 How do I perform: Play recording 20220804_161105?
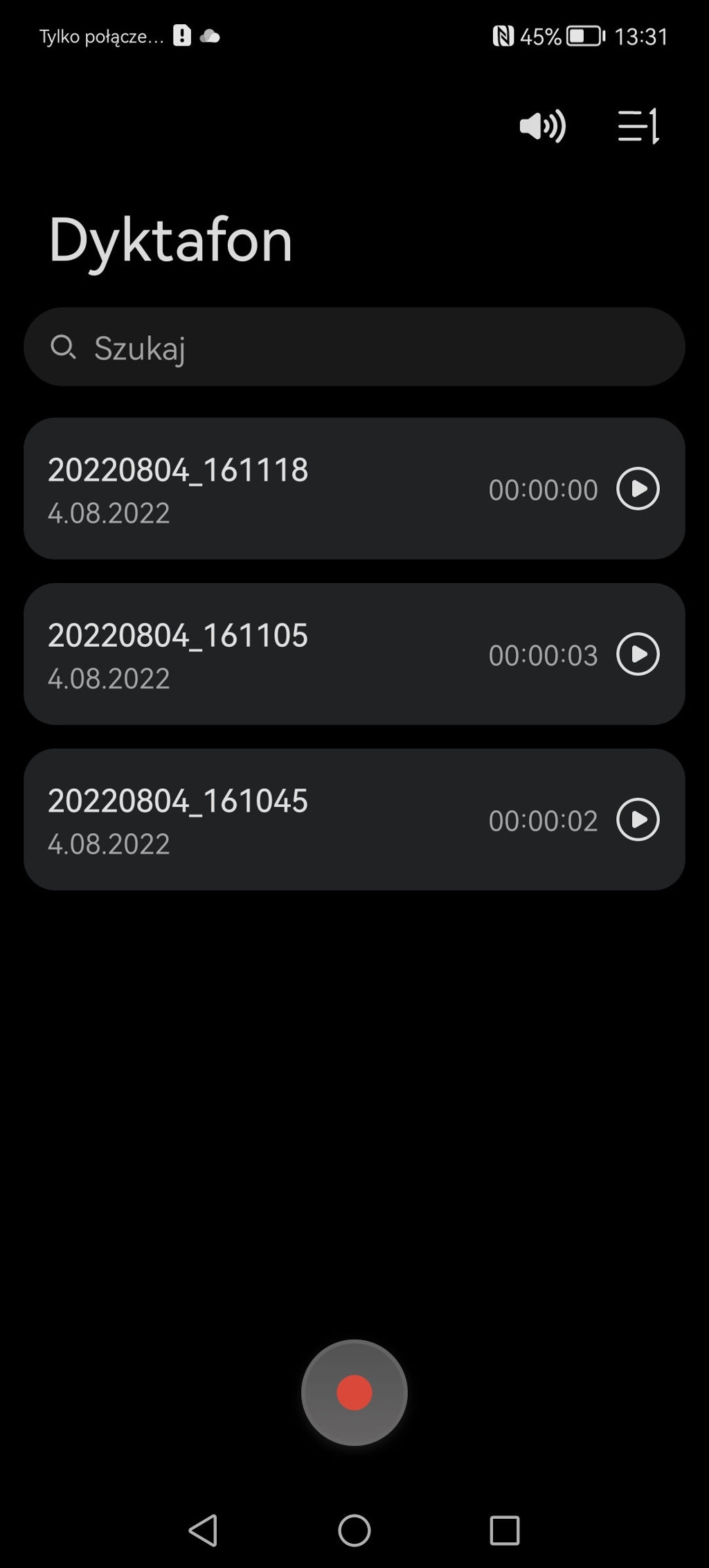[638, 654]
